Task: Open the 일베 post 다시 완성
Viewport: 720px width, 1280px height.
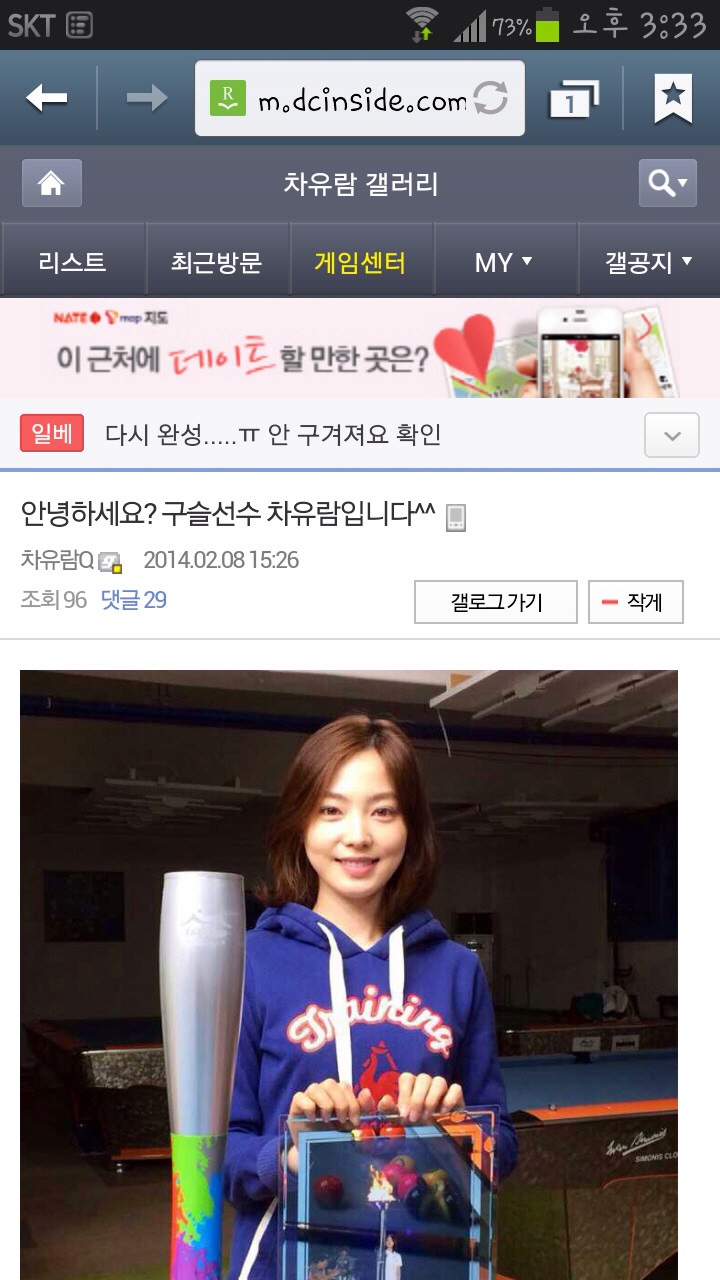Action: (272, 435)
